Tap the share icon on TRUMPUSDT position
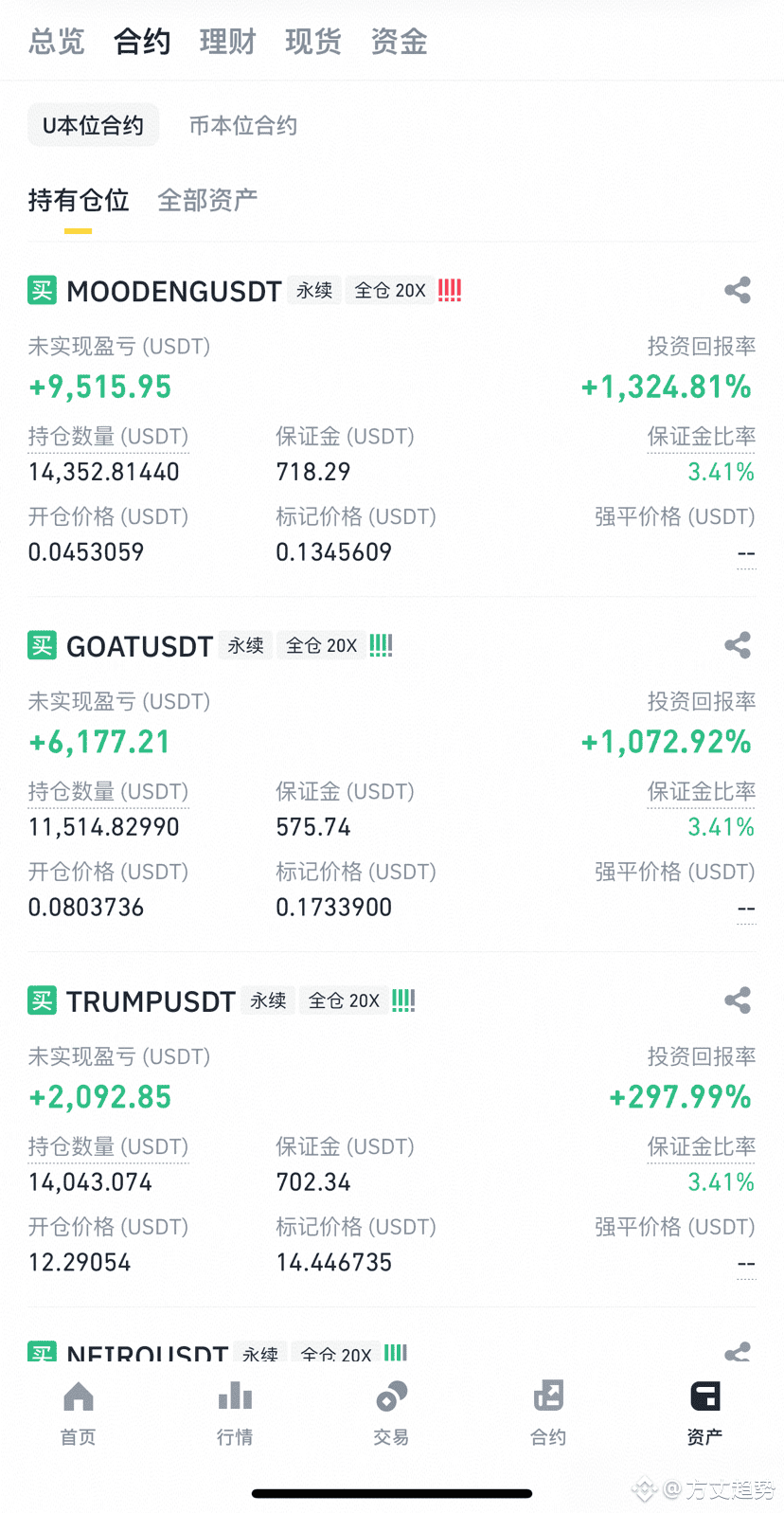The image size is (784, 1513). 738,1000
